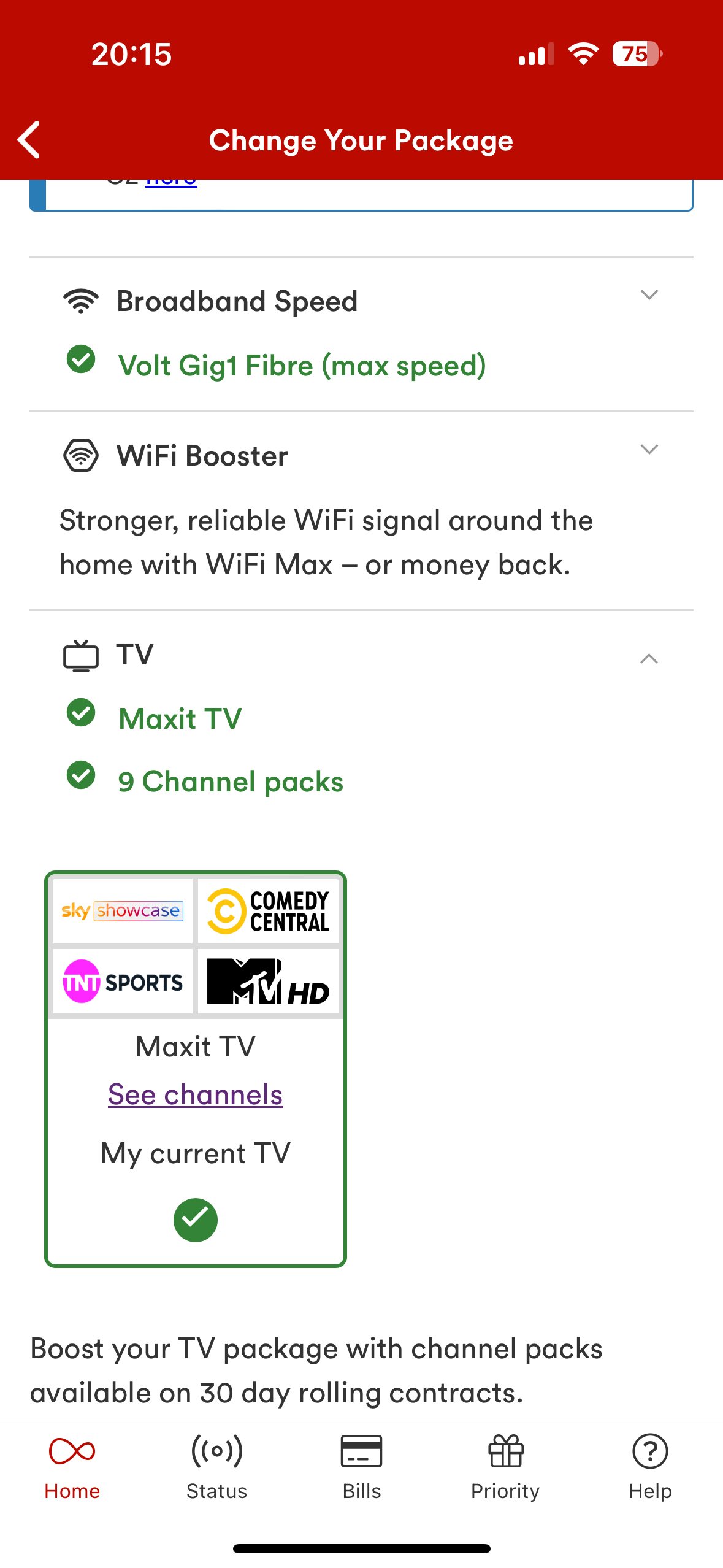Open the Help tab

(649, 1467)
